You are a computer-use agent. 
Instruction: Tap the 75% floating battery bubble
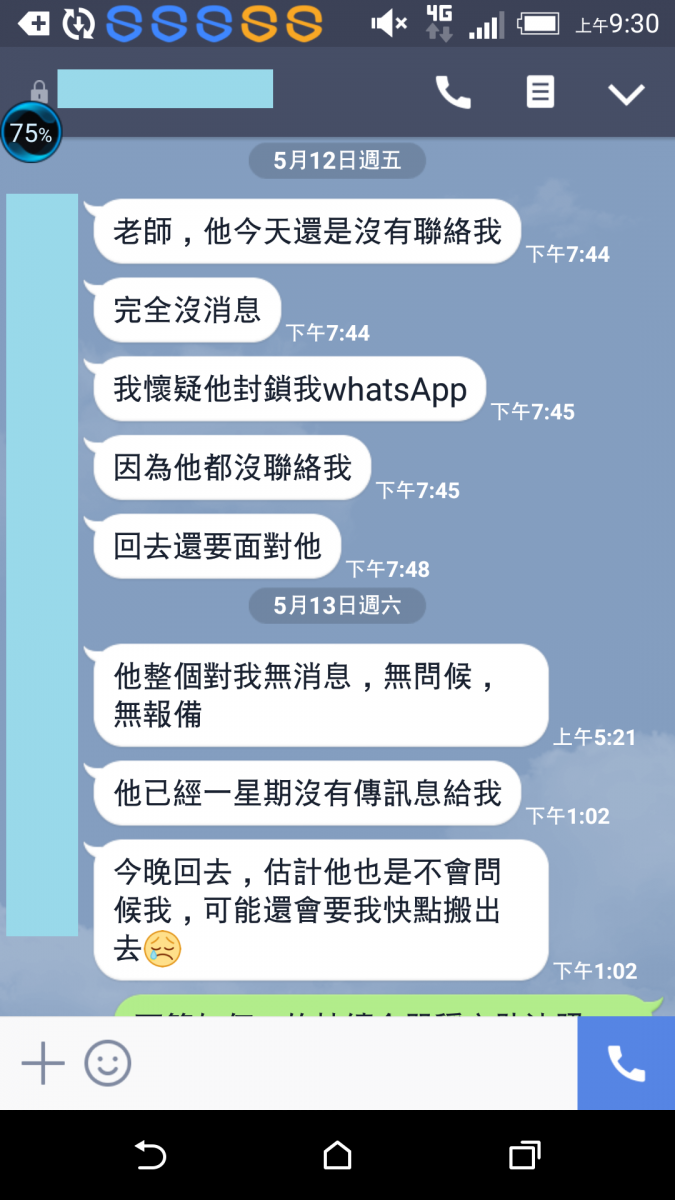31,133
